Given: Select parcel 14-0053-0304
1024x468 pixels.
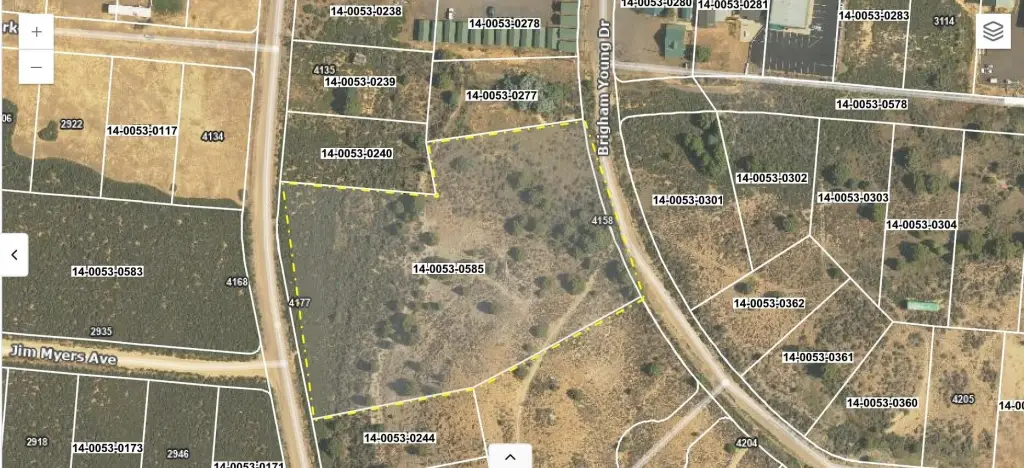Looking at the screenshot, I should (921, 224).
